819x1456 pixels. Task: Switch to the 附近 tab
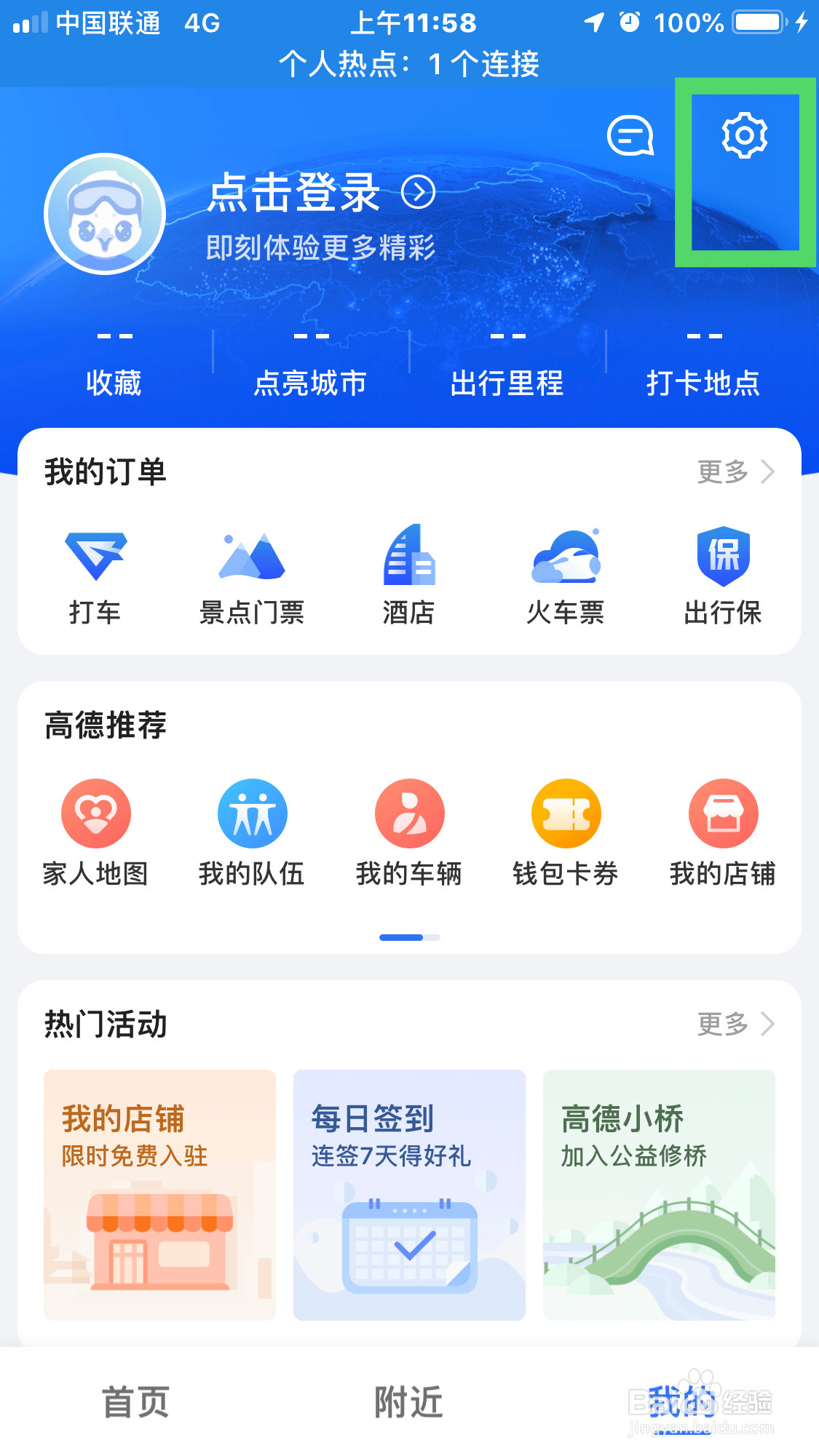(408, 1402)
